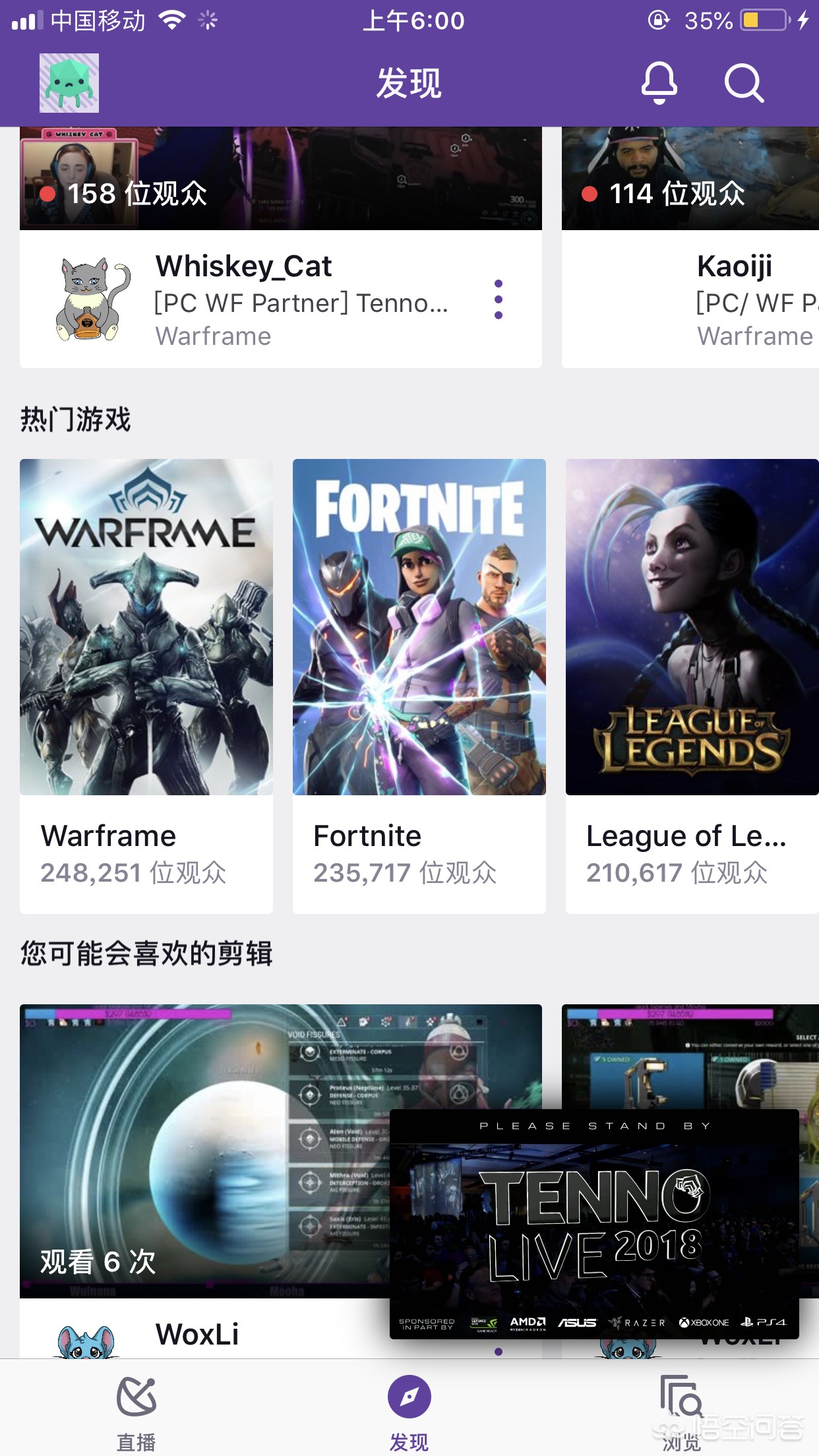
Task: Switch to the 直播 tab
Action: (136, 1412)
